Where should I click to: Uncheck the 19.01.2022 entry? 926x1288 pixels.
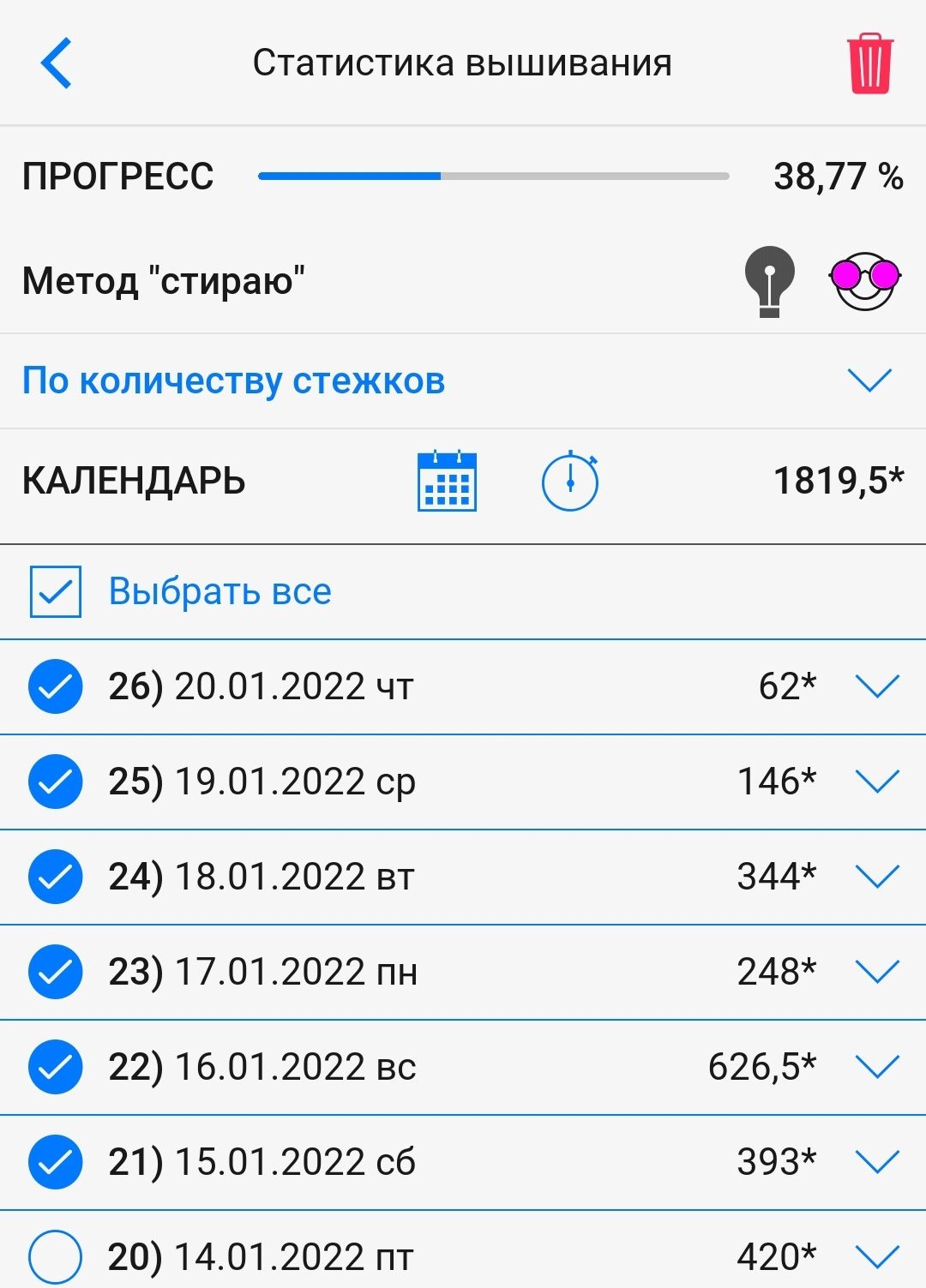[x=56, y=782]
